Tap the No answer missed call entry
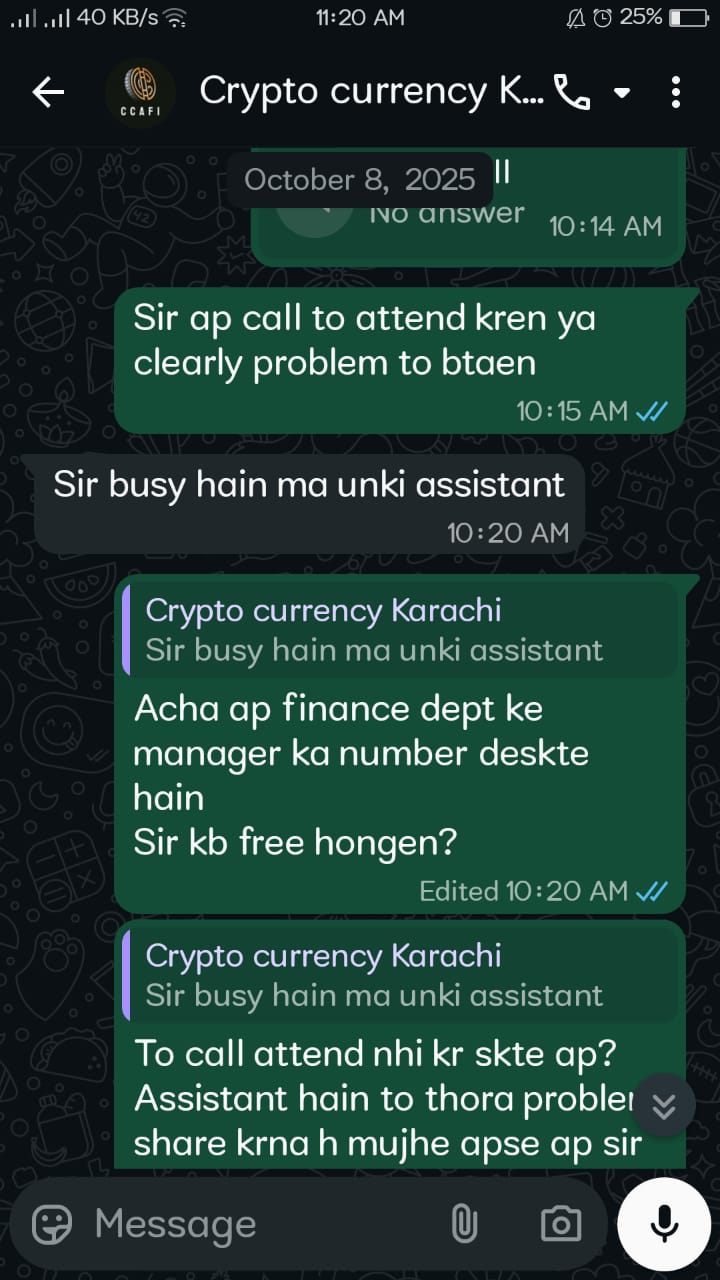 pyautogui.click(x=447, y=212)
